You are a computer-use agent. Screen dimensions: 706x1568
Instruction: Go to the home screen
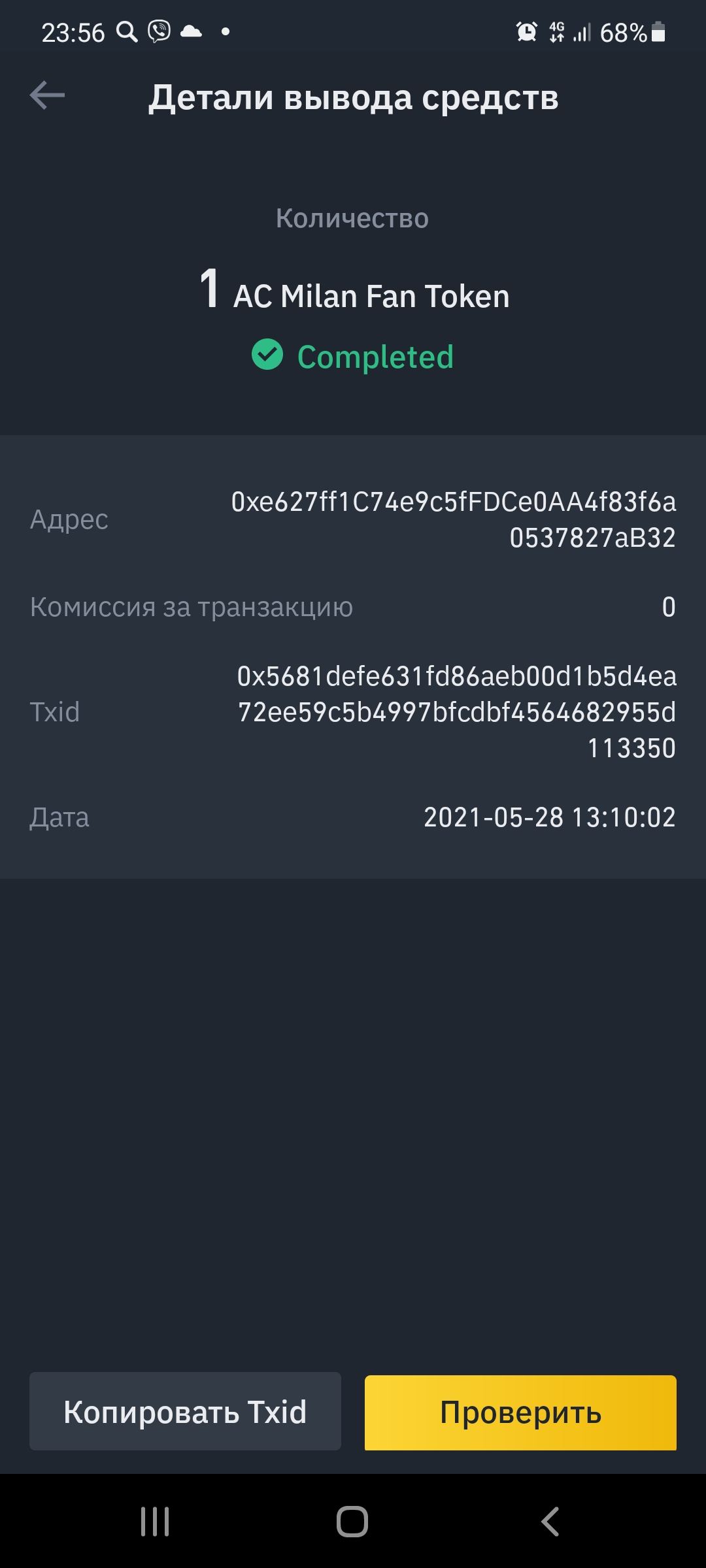coord(352,1522)
